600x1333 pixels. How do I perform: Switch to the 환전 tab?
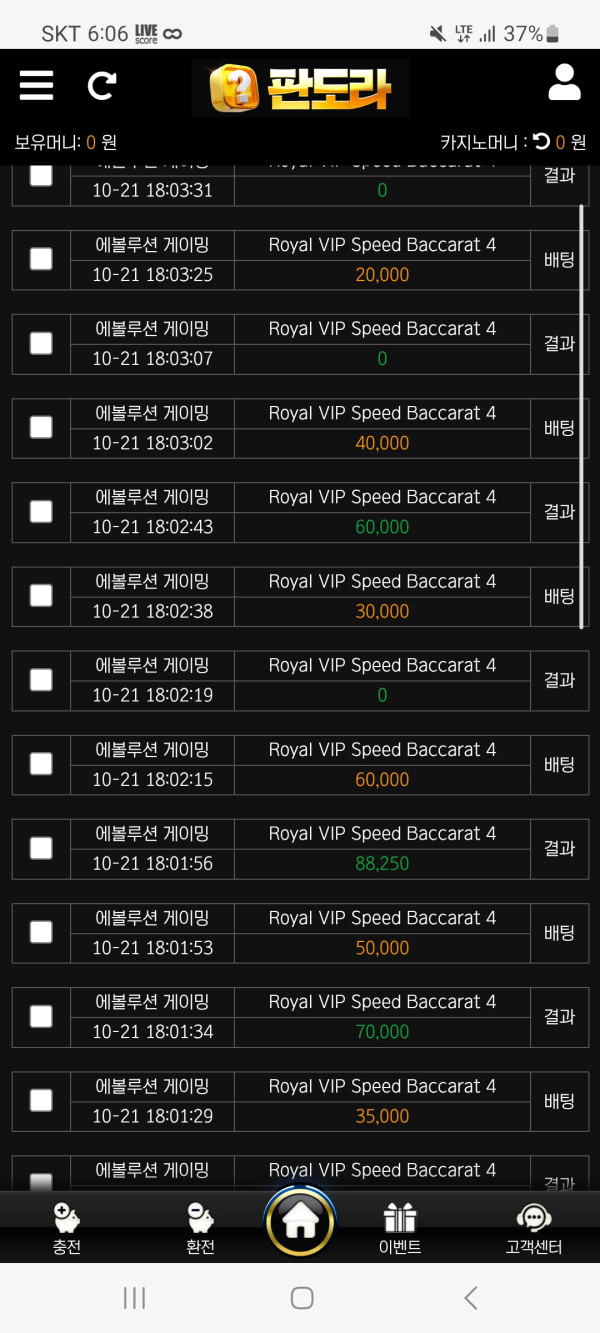click(201, 1228)
